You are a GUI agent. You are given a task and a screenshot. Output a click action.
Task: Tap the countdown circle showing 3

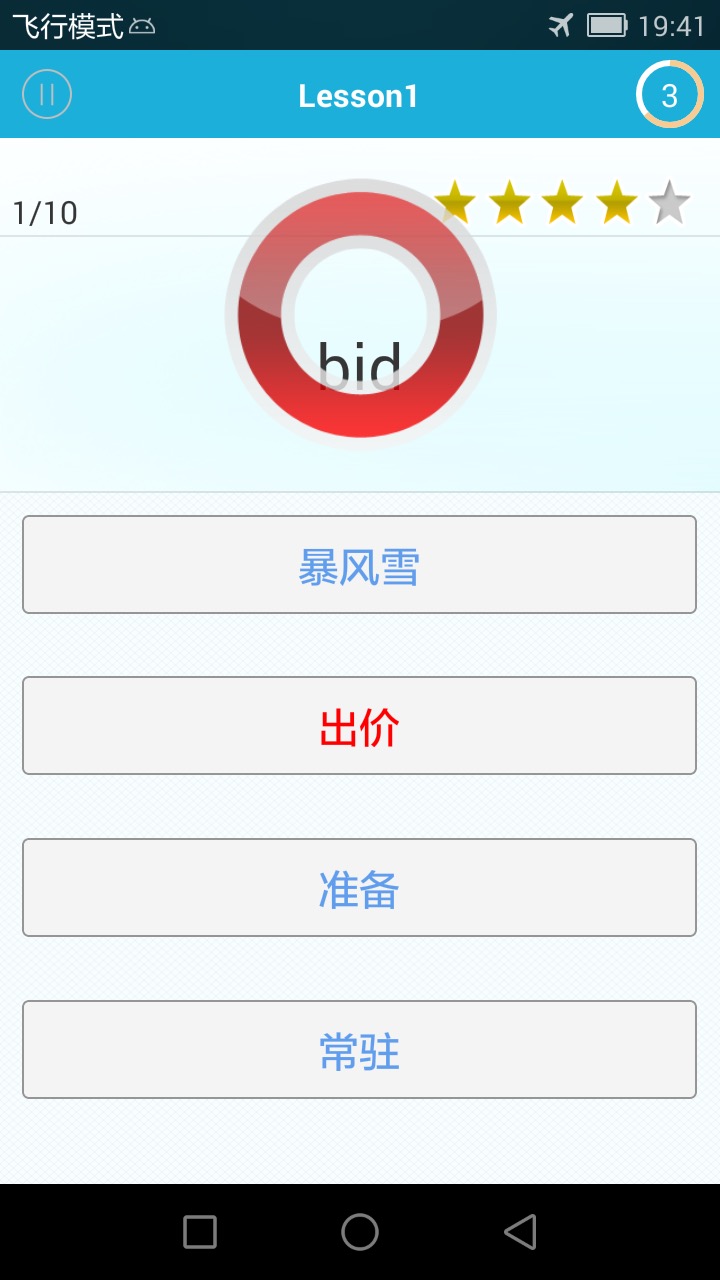click(669, 93)
